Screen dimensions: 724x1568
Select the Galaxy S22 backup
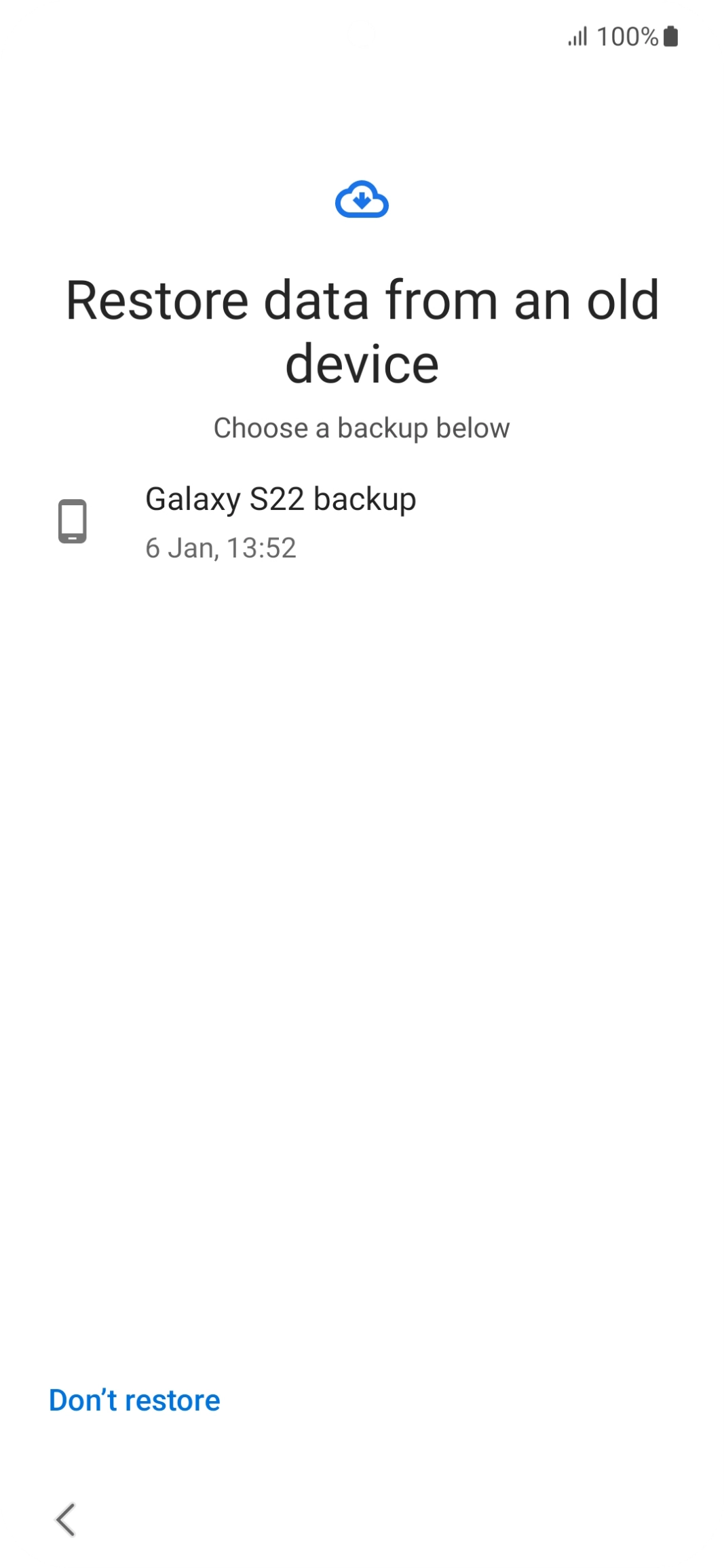point(280,522)
